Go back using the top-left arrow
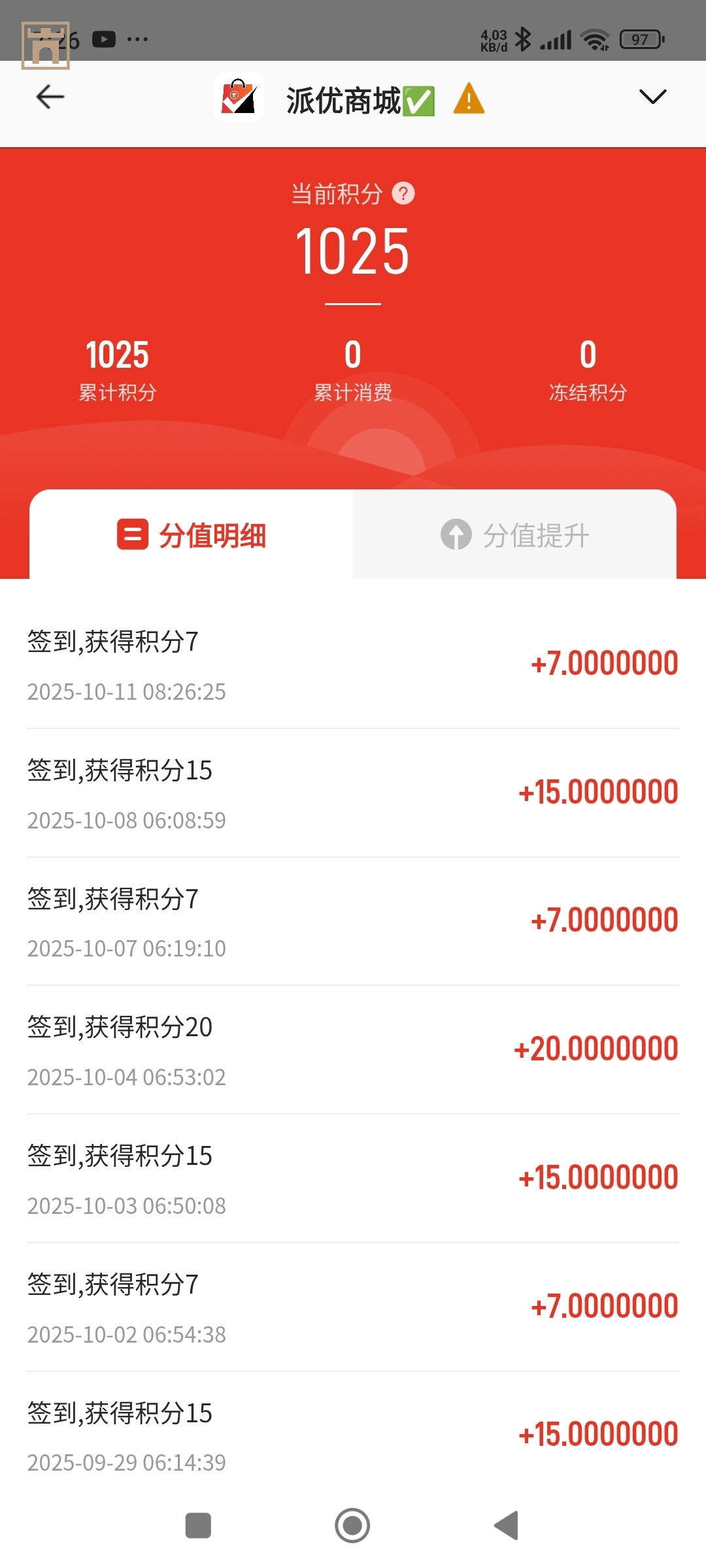Image resolution: width=706 pixels, height=1568 pixels. coord(50,97)
